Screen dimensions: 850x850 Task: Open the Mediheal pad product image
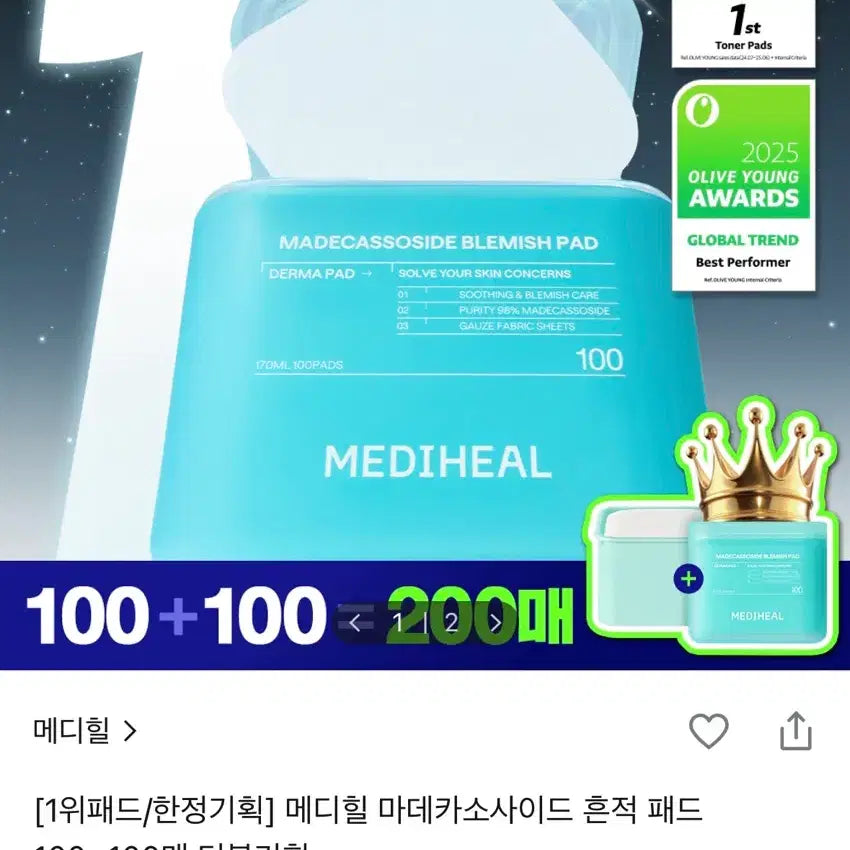click(425, 300)
